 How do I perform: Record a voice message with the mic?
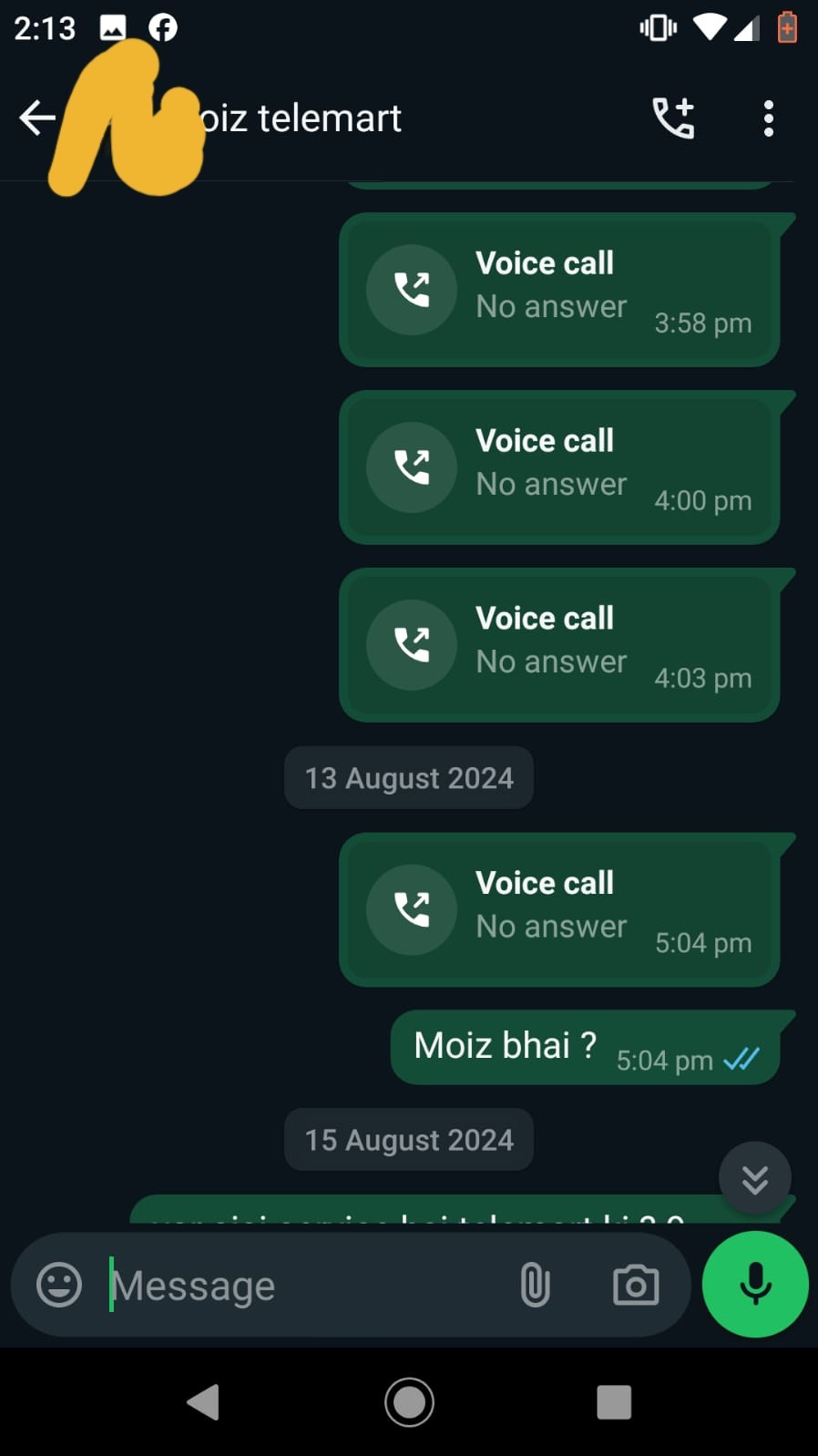pyautogui.click(x=755, y=1285)
